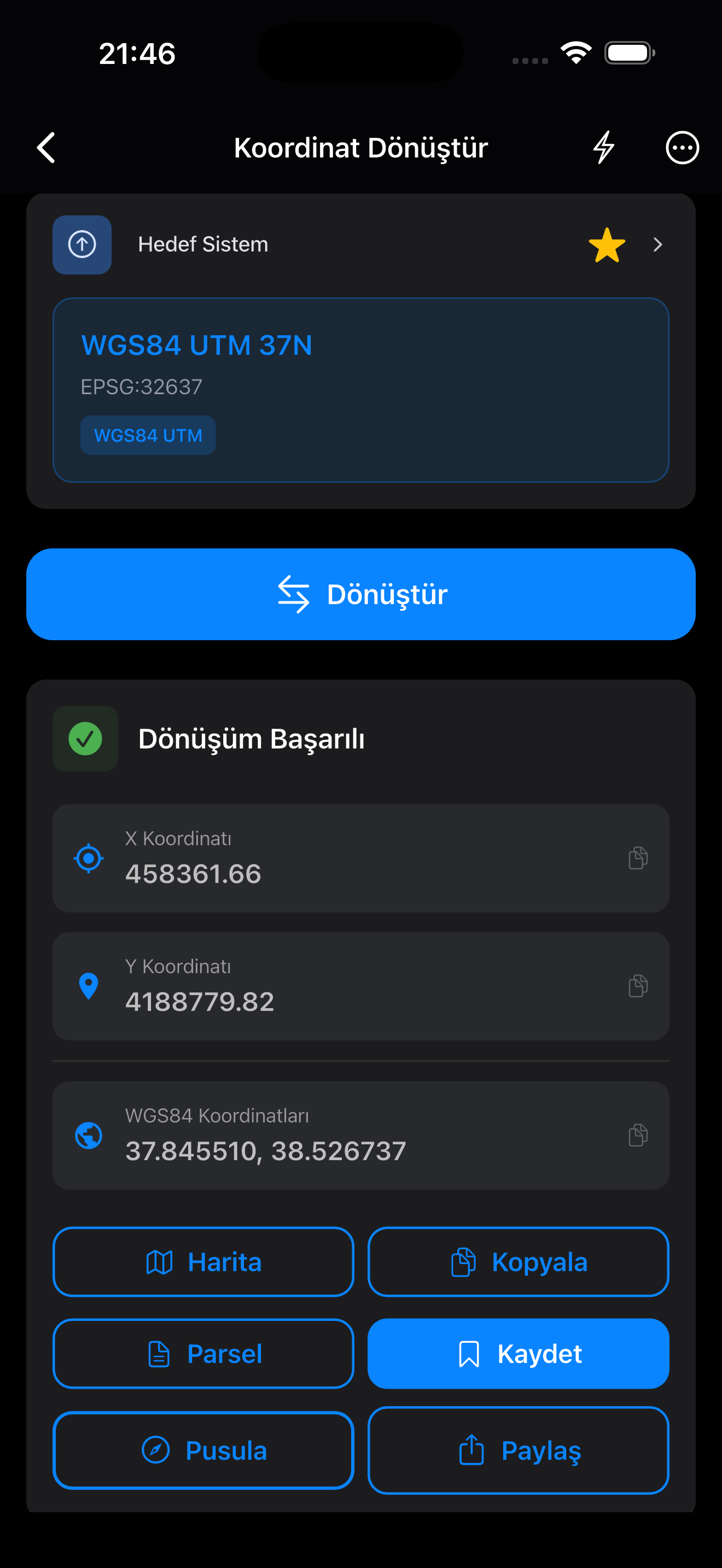This screenshot has height=1568, width=722.
Task: Share results using Paylaş
Action: [520, 1450]
